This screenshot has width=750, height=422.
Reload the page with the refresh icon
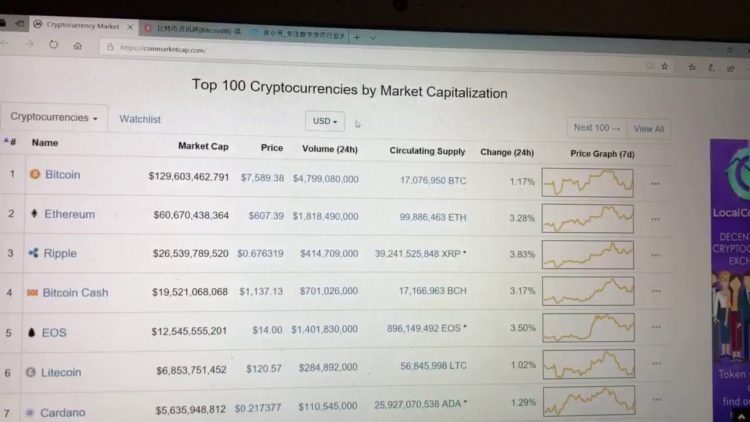pos(54,45)
